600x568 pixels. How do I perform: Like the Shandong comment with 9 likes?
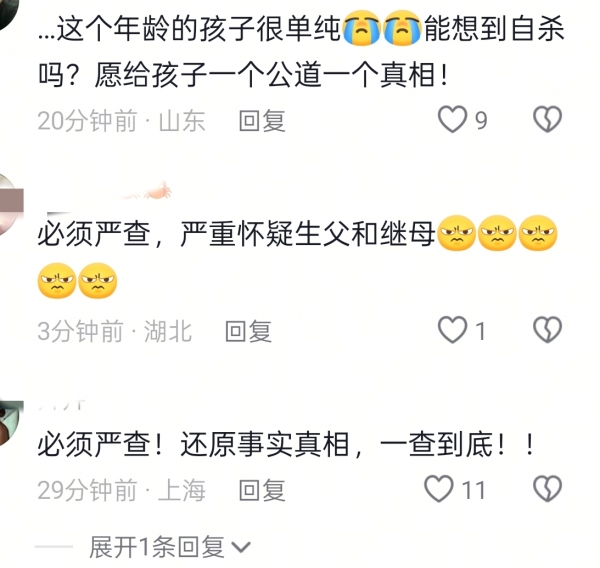pos(453,121)
